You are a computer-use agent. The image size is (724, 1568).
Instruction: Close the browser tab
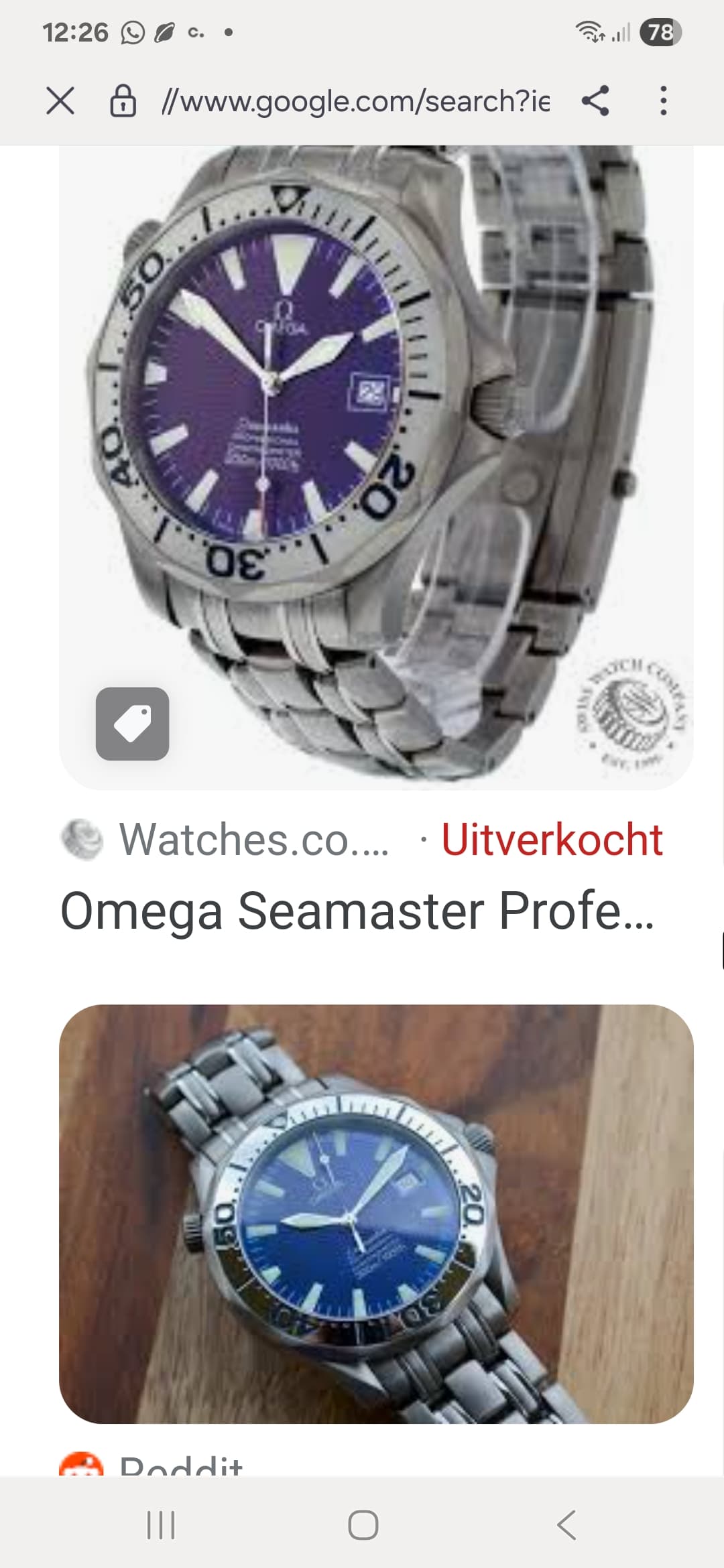pyautogui.click(x=60, y=101)
